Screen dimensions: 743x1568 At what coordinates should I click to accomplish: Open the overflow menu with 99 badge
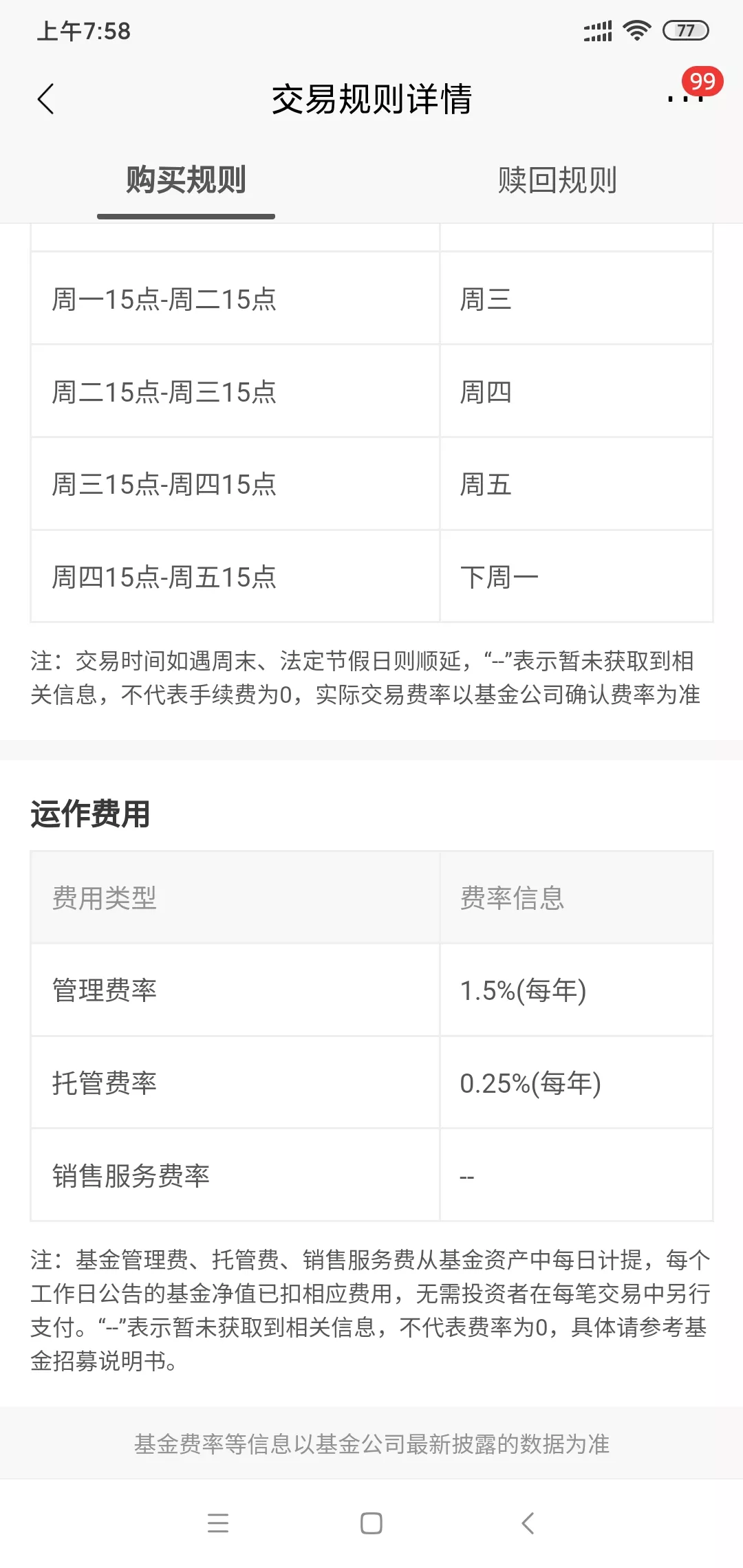tap(685, 98)
